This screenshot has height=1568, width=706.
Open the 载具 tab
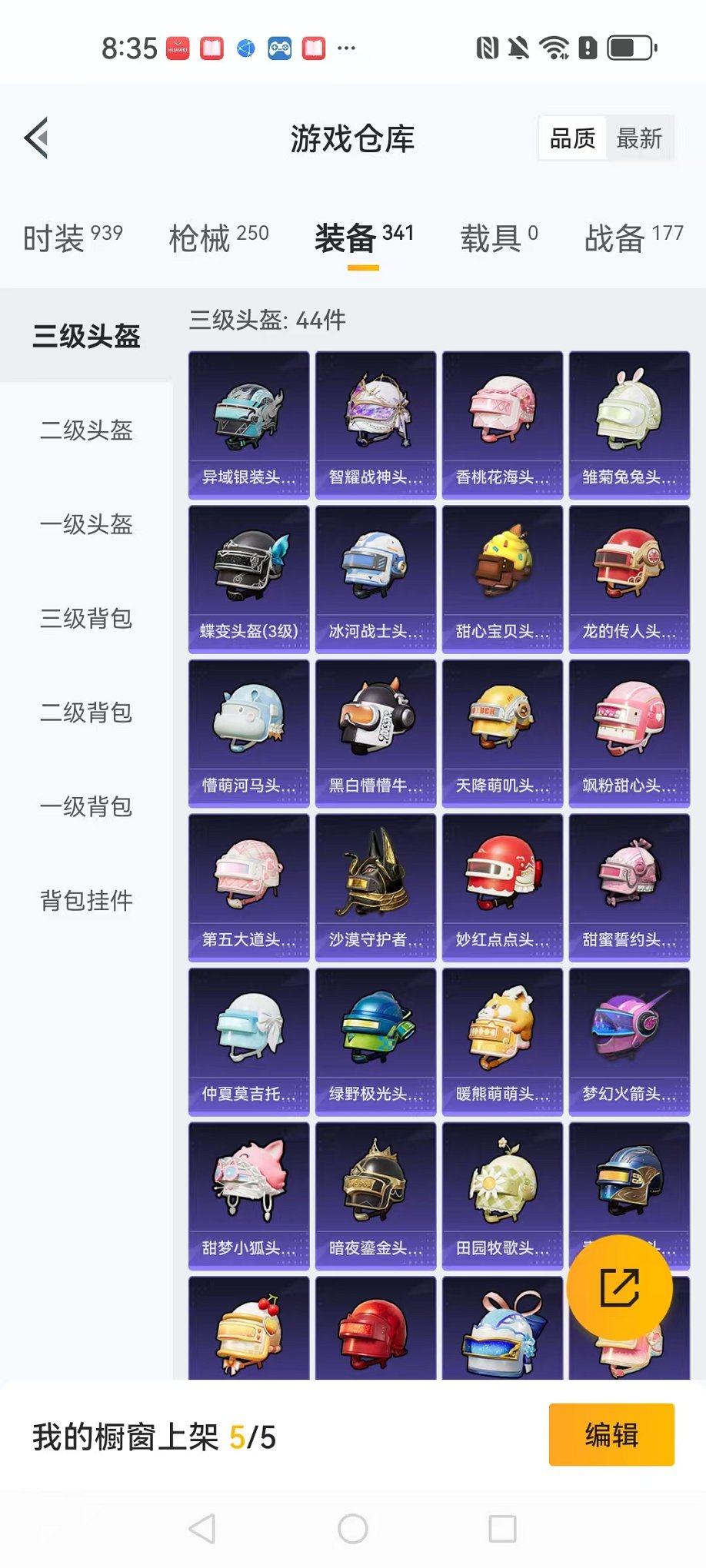pos(498,238)
